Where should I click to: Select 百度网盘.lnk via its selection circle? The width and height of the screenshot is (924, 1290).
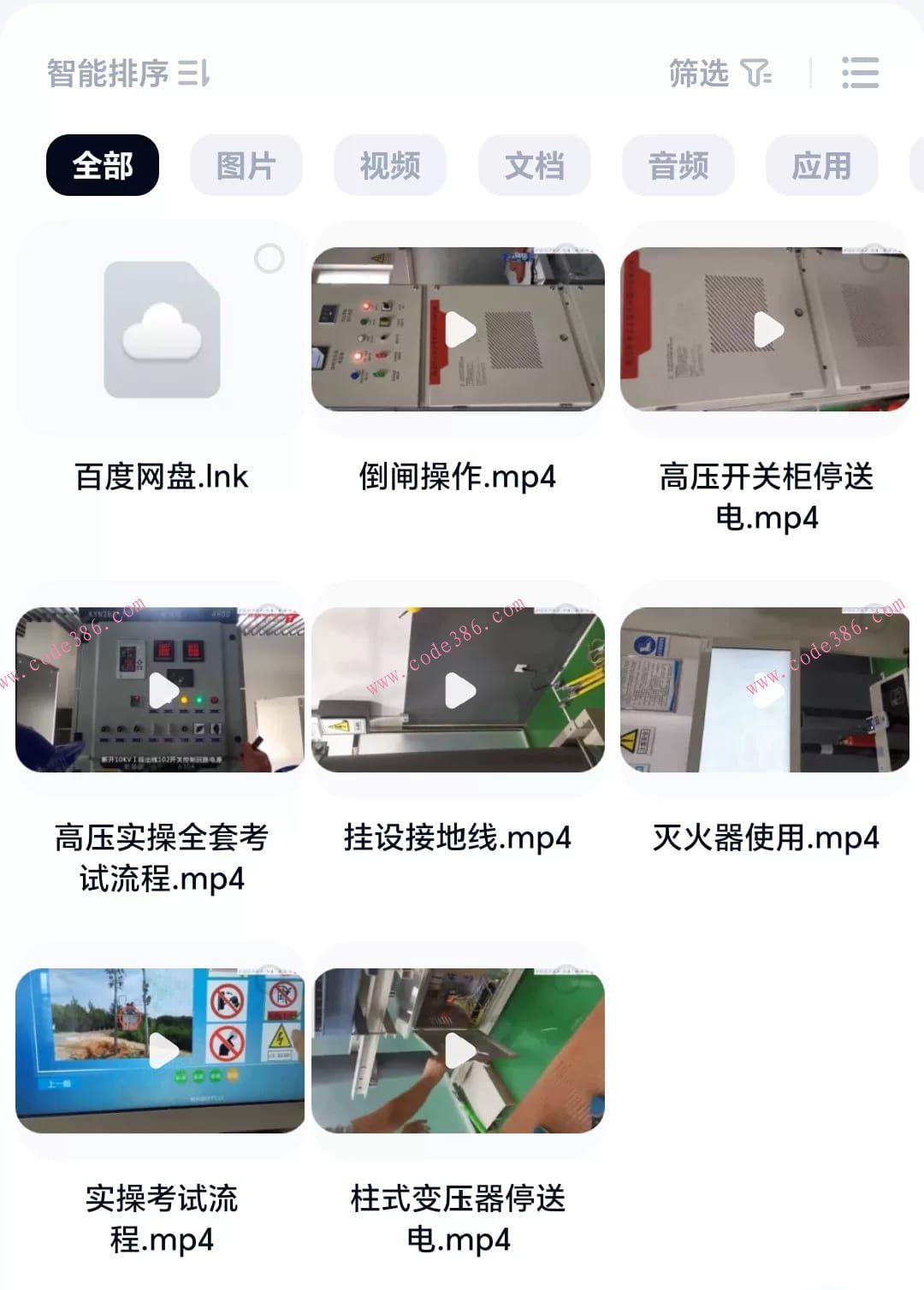pos(269,257)
